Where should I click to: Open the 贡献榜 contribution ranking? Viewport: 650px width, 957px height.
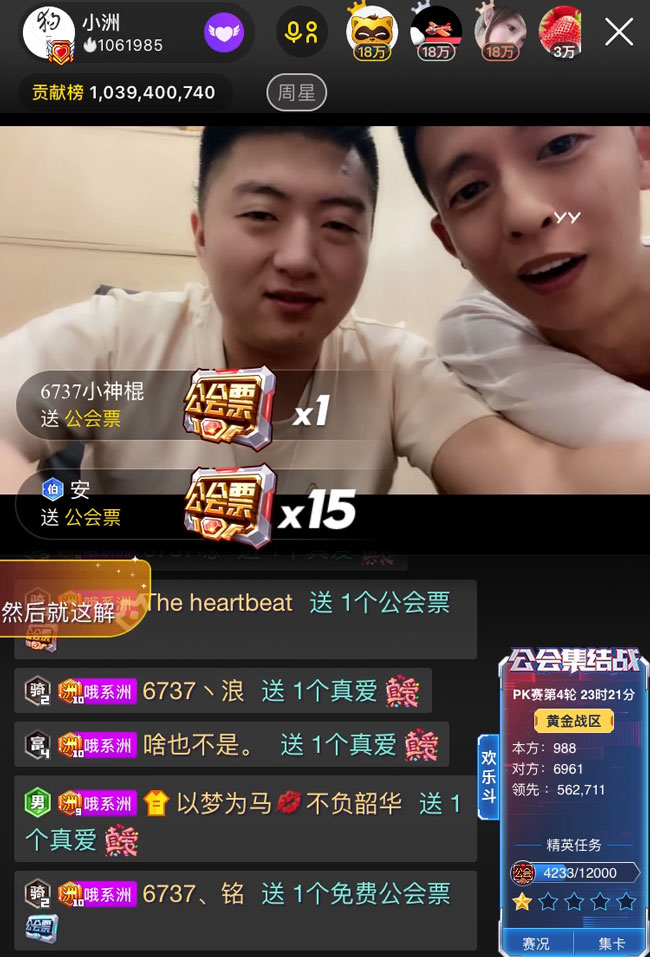click(x=124, y=93)
